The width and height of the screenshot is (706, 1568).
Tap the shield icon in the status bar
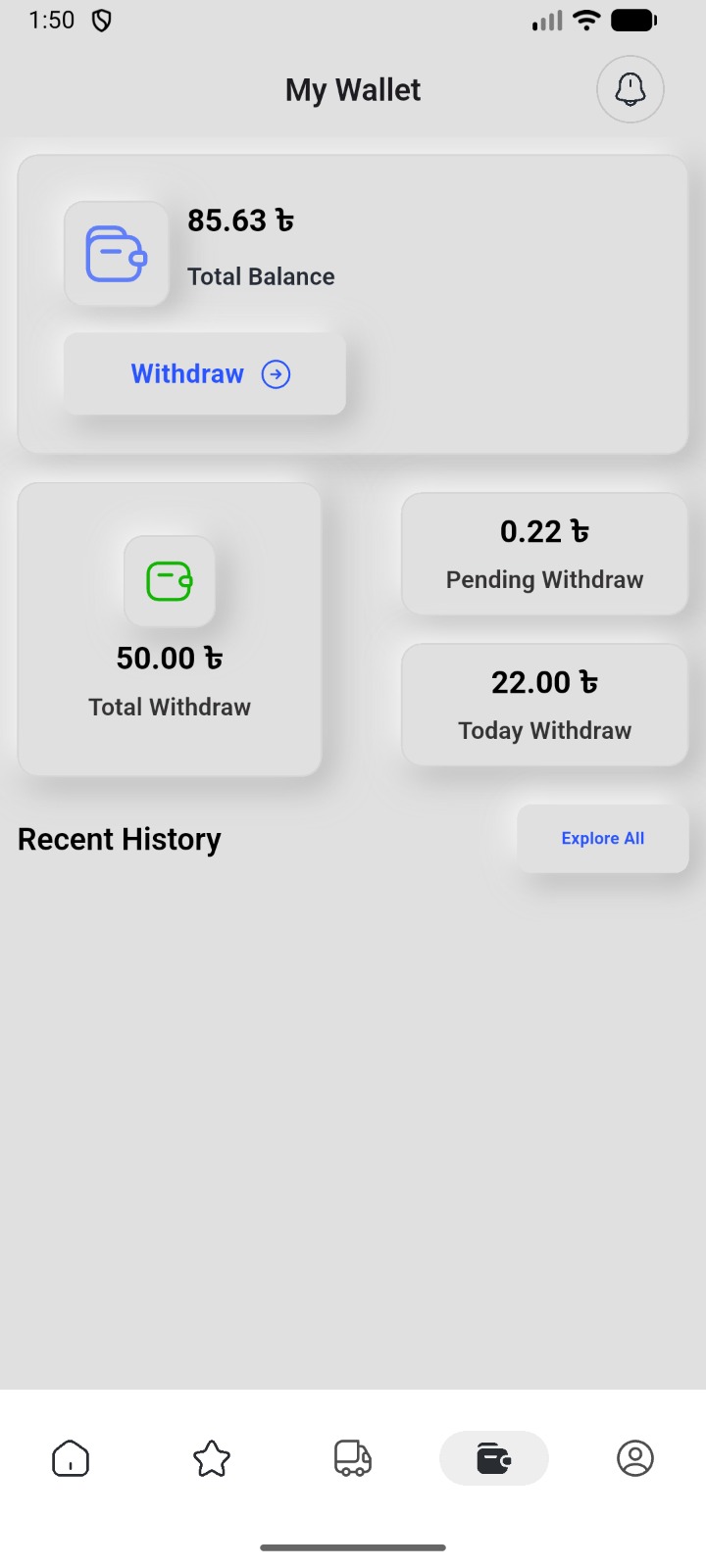pos(101,19)
